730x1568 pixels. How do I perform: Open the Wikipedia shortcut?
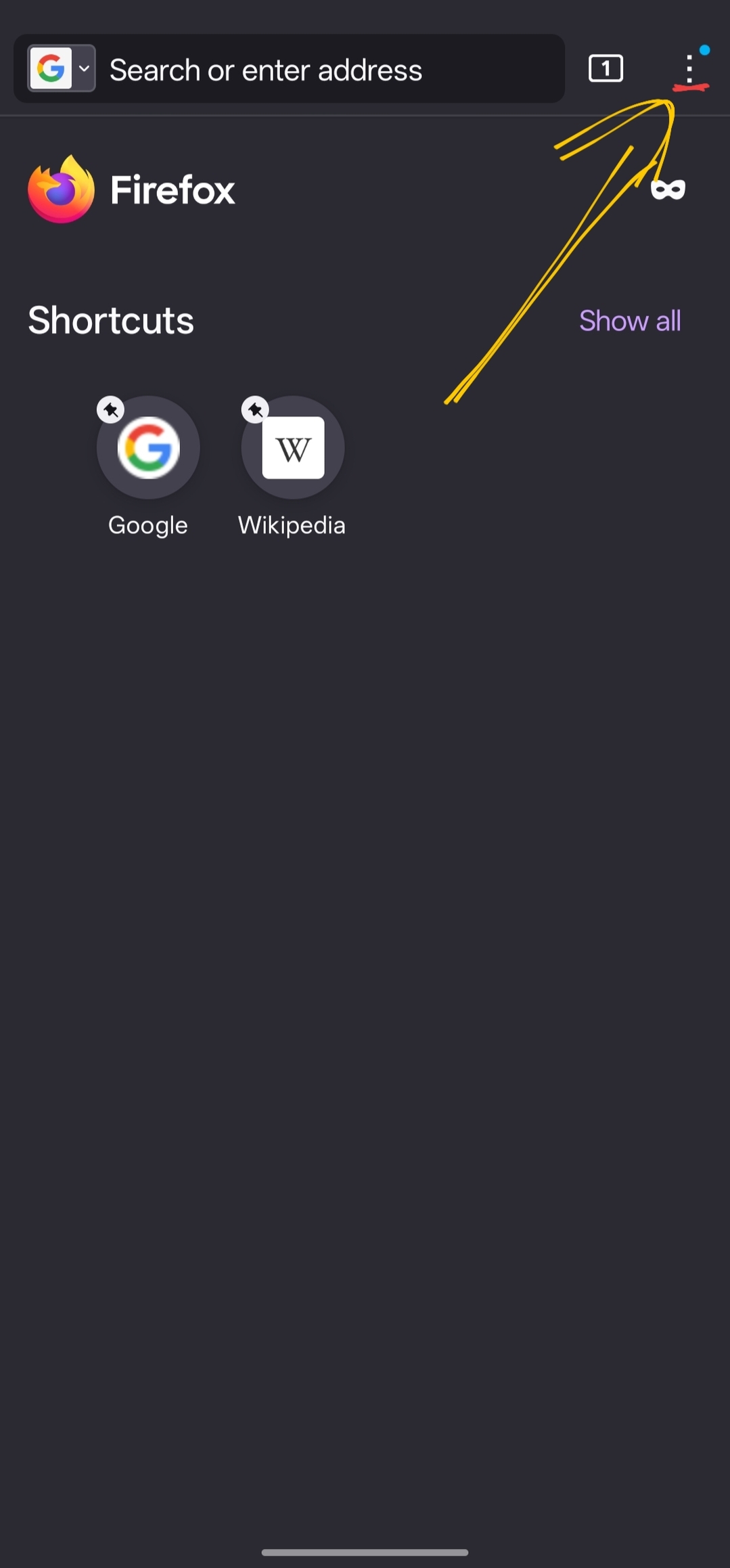click(292, 448)
